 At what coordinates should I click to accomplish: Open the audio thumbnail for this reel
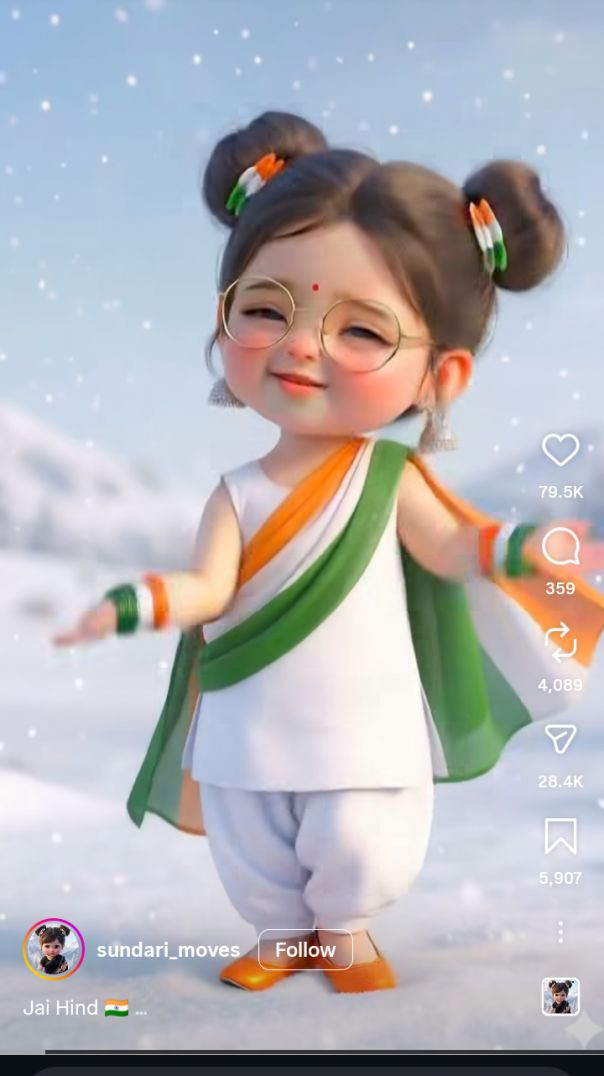click(x=560, y=997)
